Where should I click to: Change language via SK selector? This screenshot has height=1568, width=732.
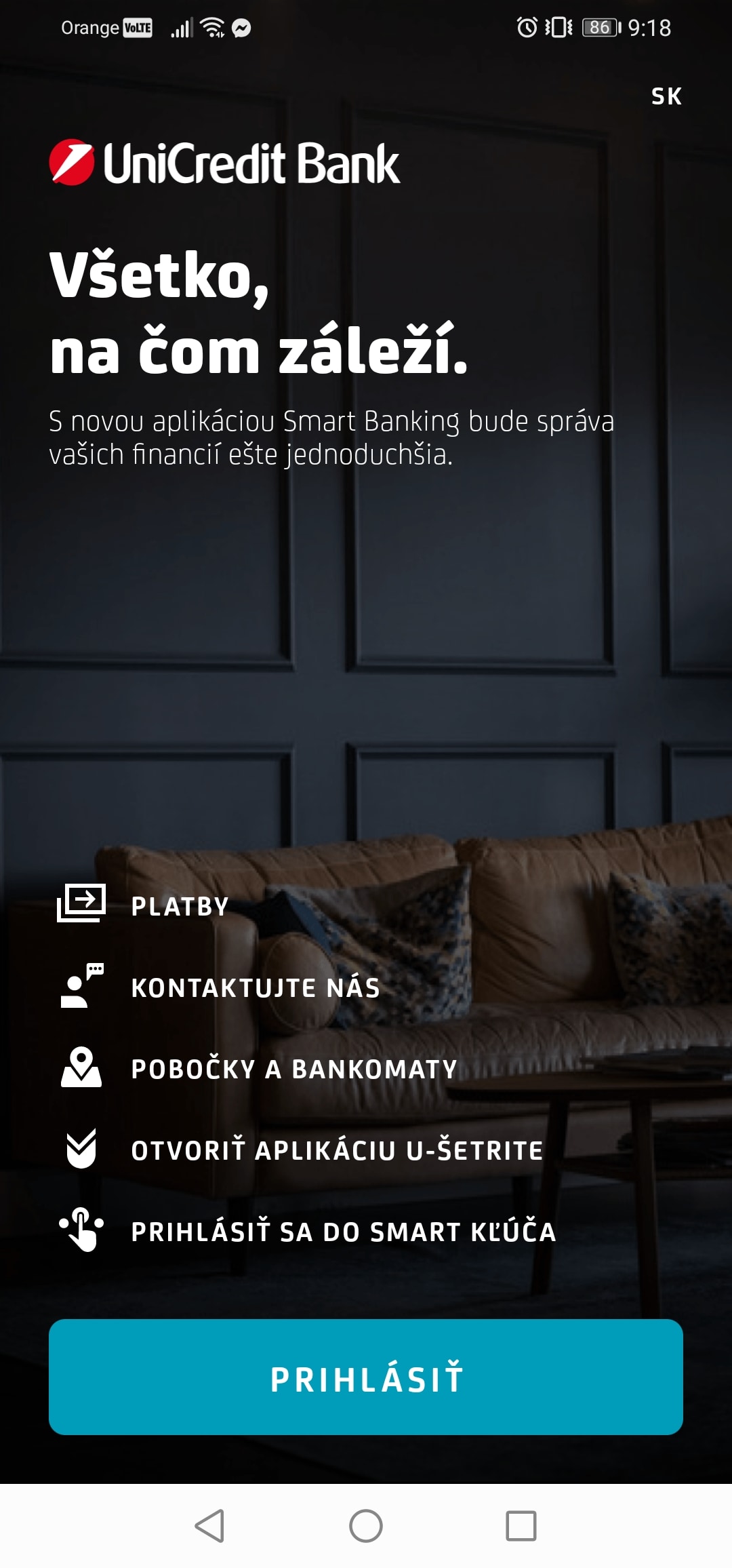(666, 96)
